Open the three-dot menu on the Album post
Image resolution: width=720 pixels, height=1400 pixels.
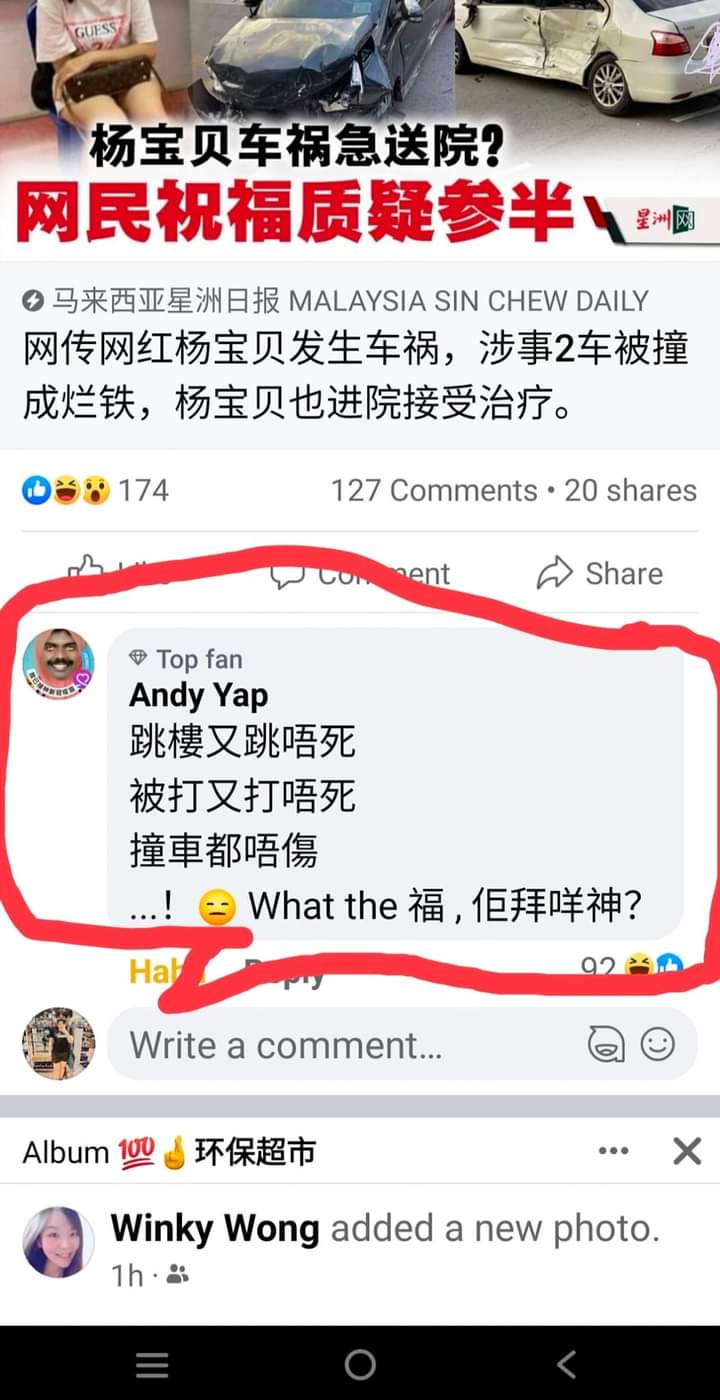coord(613,1151)
